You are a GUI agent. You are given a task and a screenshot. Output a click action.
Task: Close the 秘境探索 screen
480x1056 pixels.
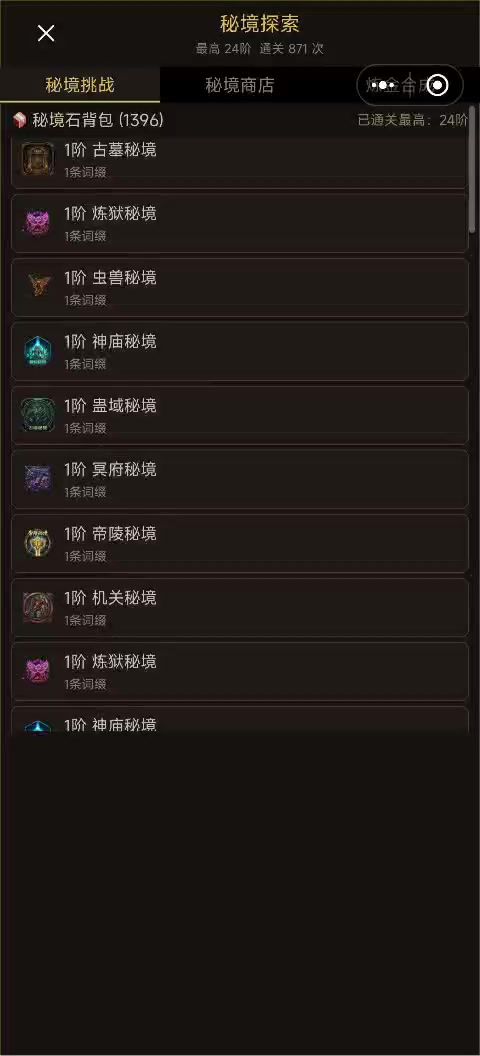(46, 33)
